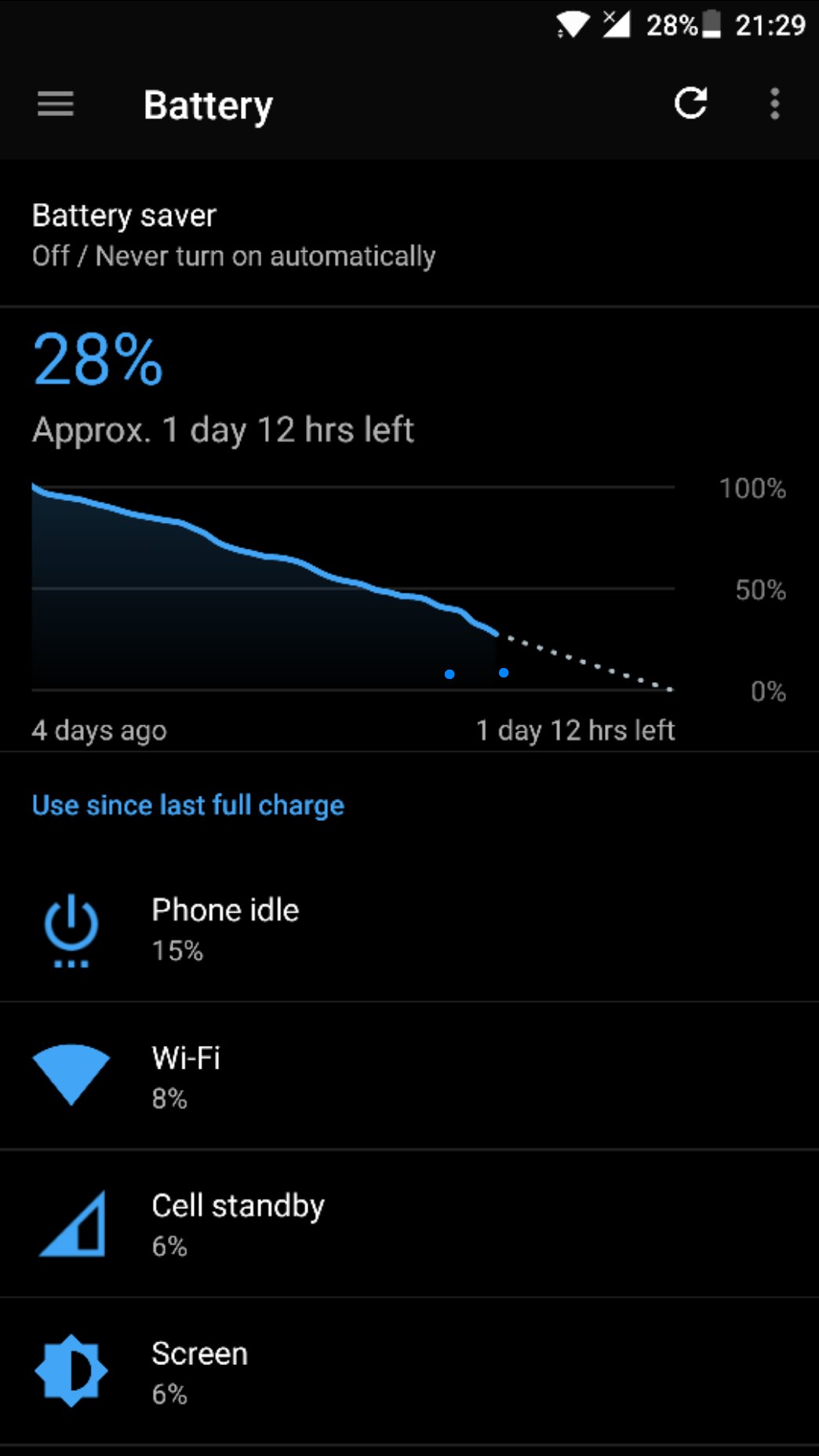Open Battery saver settings
This screenshot has width=819, height=1456.
(x=409, y=234)
